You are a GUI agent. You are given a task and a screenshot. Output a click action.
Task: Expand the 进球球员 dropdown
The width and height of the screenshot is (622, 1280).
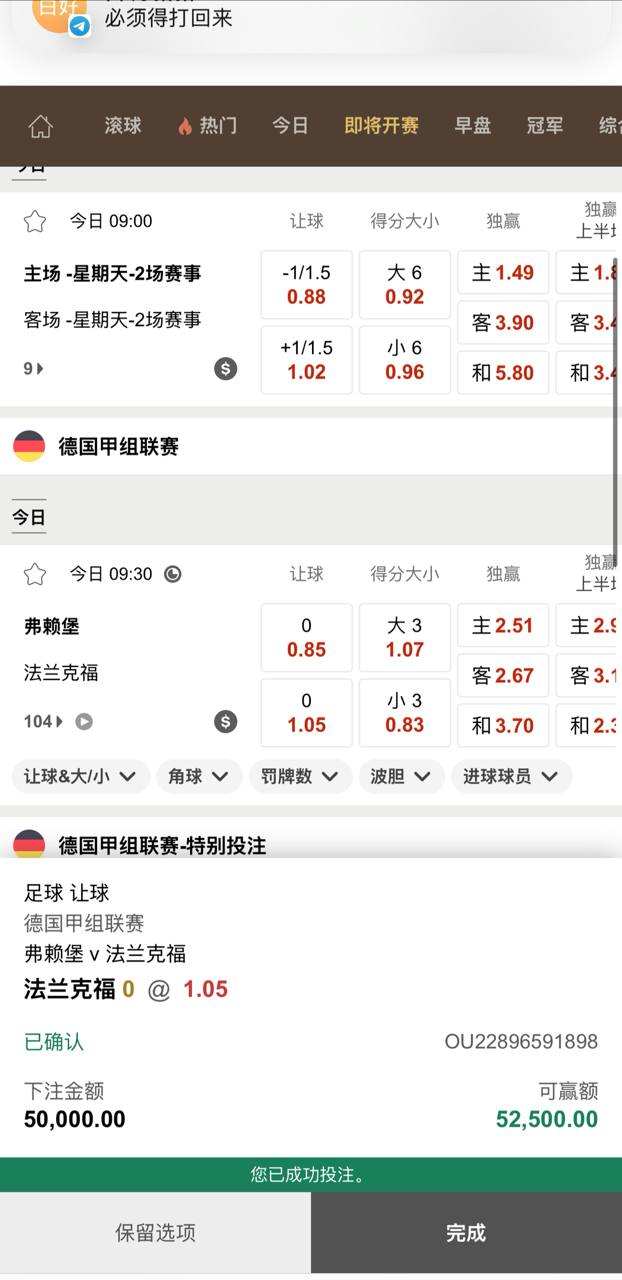coord(511,777)
